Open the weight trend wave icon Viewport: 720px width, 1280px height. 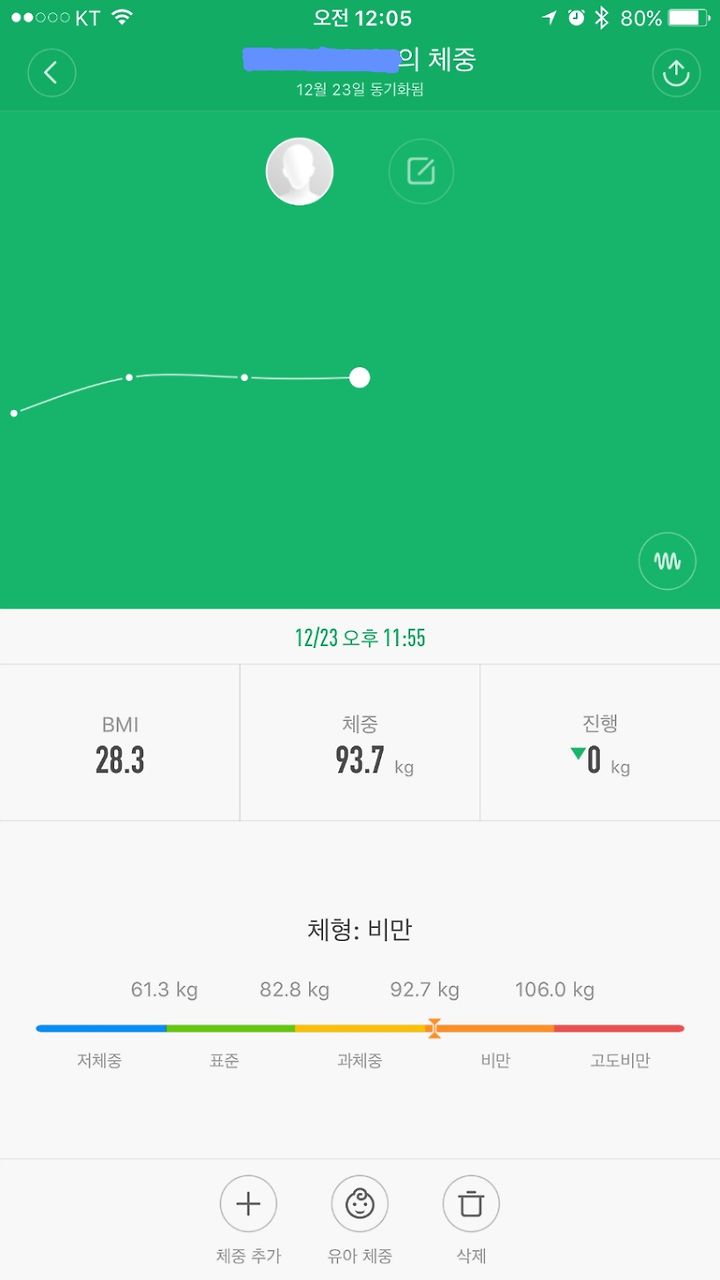pos(667,561)
